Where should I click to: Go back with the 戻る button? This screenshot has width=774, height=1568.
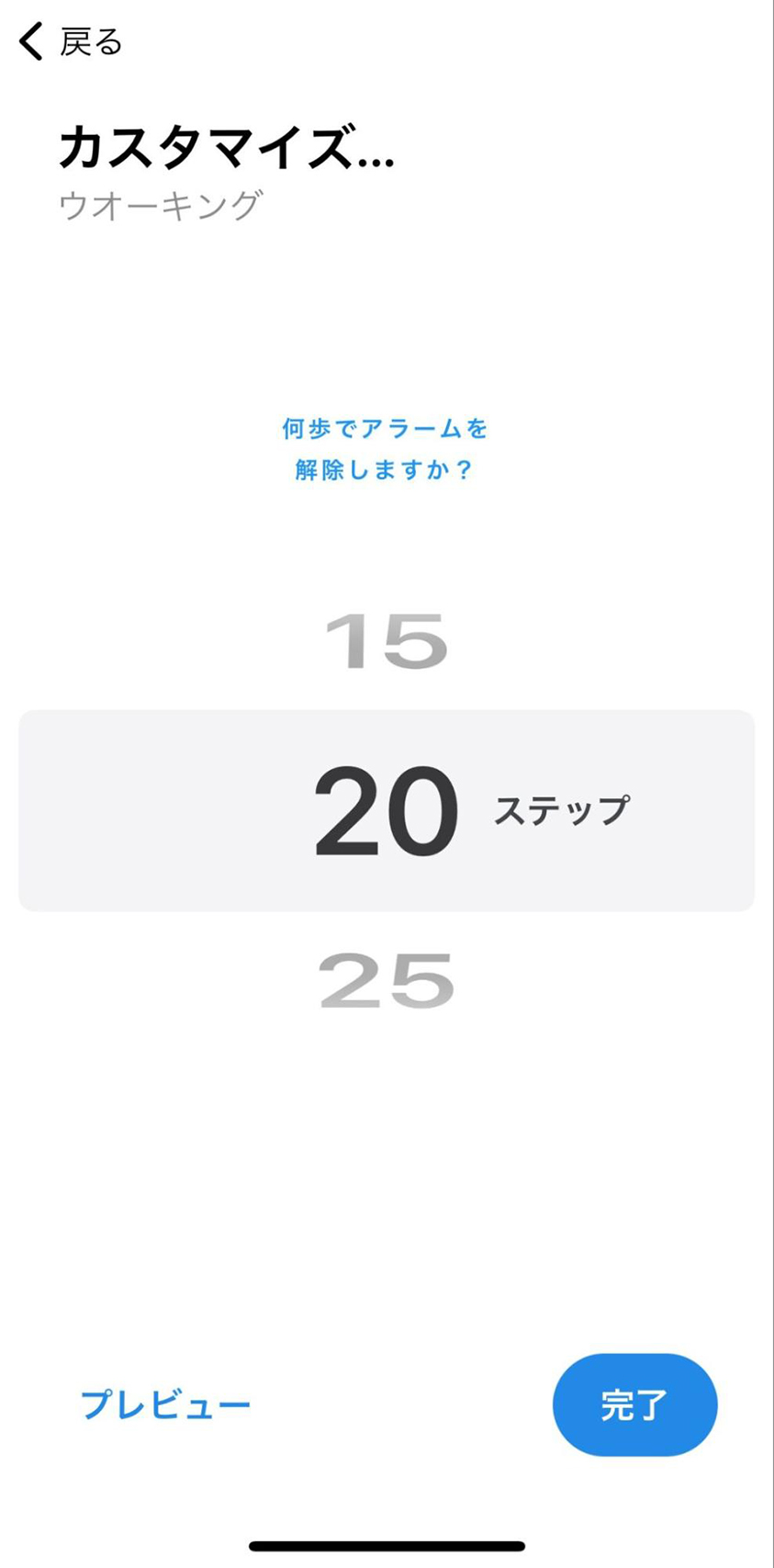71,42
